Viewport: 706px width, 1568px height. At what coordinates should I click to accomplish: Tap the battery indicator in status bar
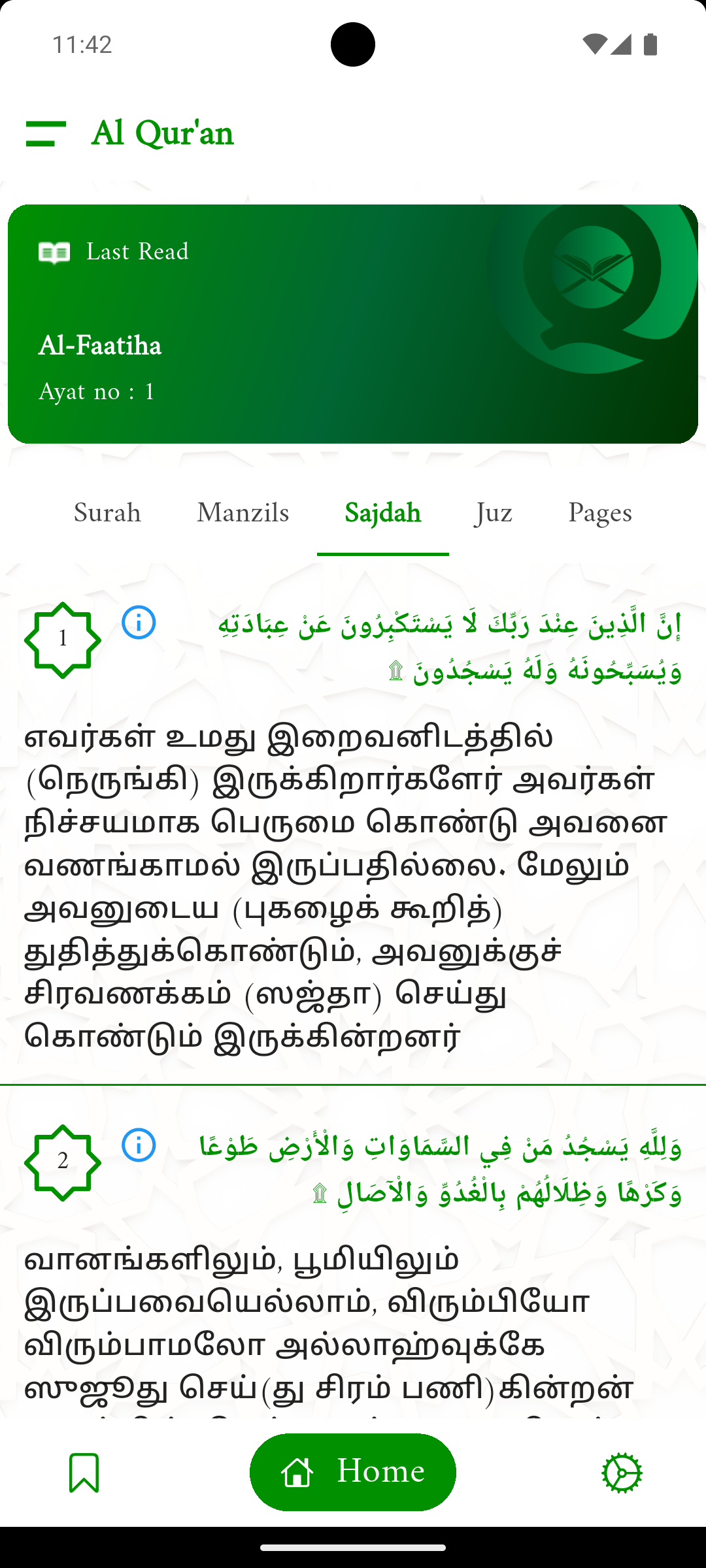651,46
